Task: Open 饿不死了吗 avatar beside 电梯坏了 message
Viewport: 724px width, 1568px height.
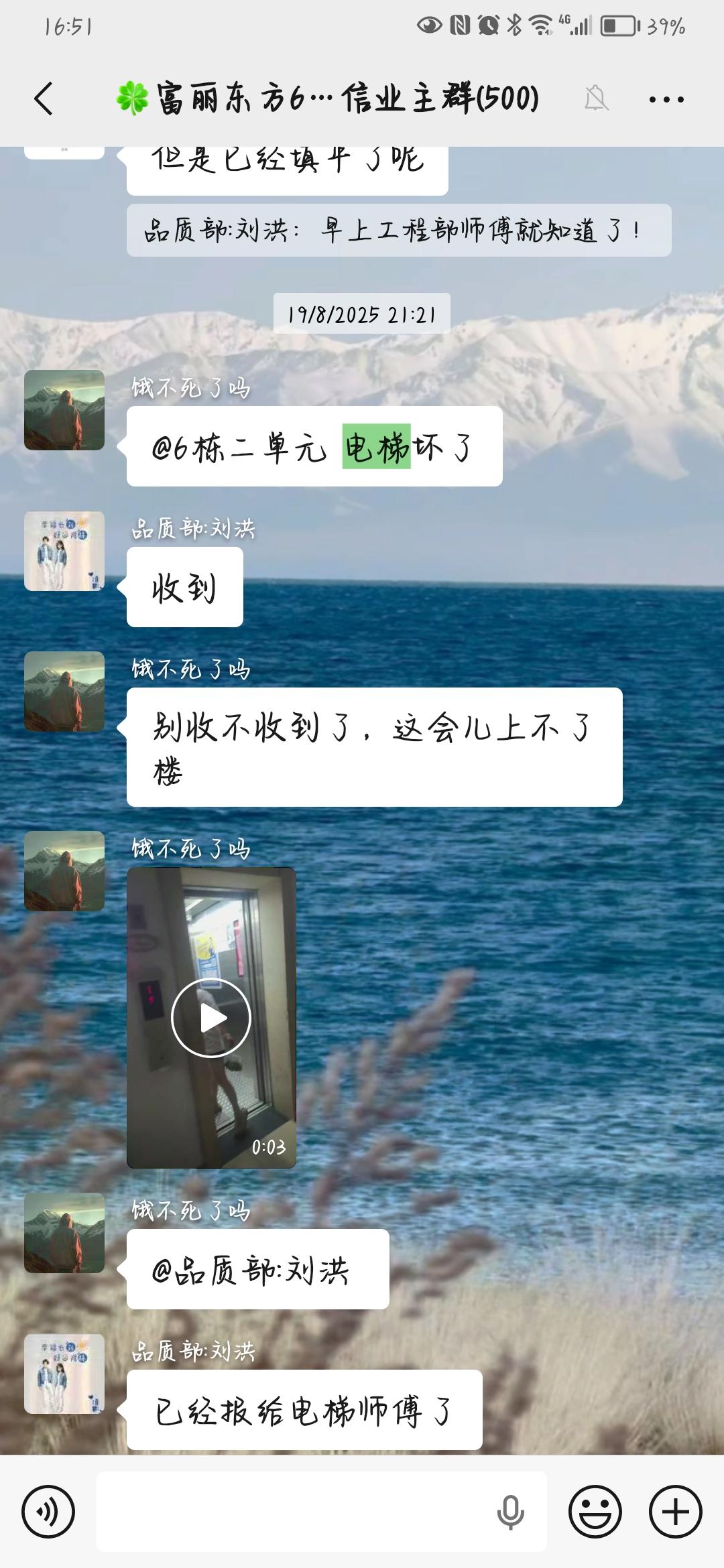Action: point(64,410)
